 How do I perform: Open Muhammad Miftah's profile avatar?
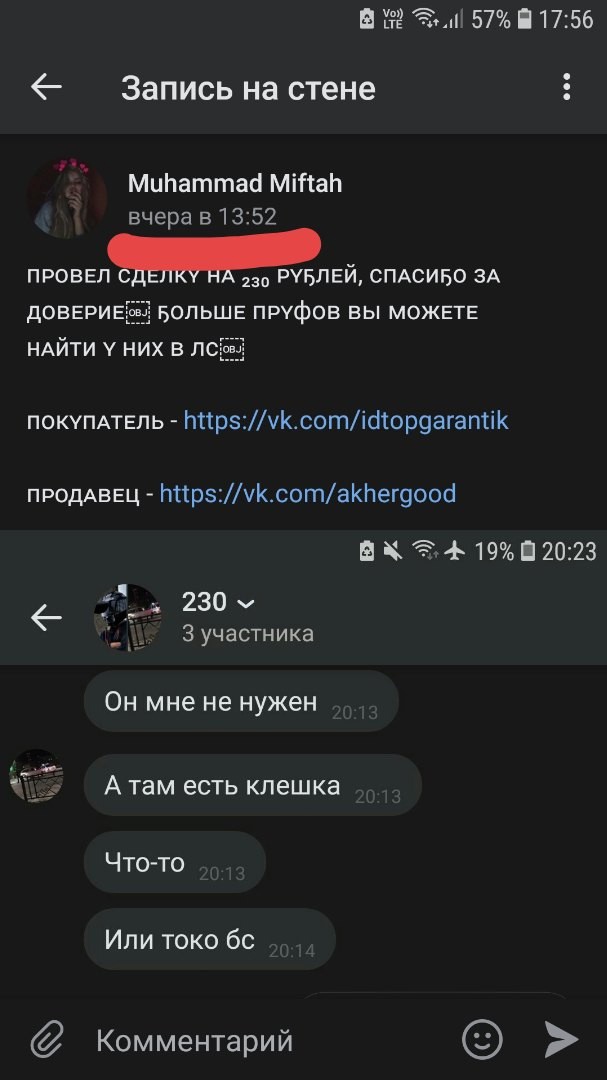(66, 197)
